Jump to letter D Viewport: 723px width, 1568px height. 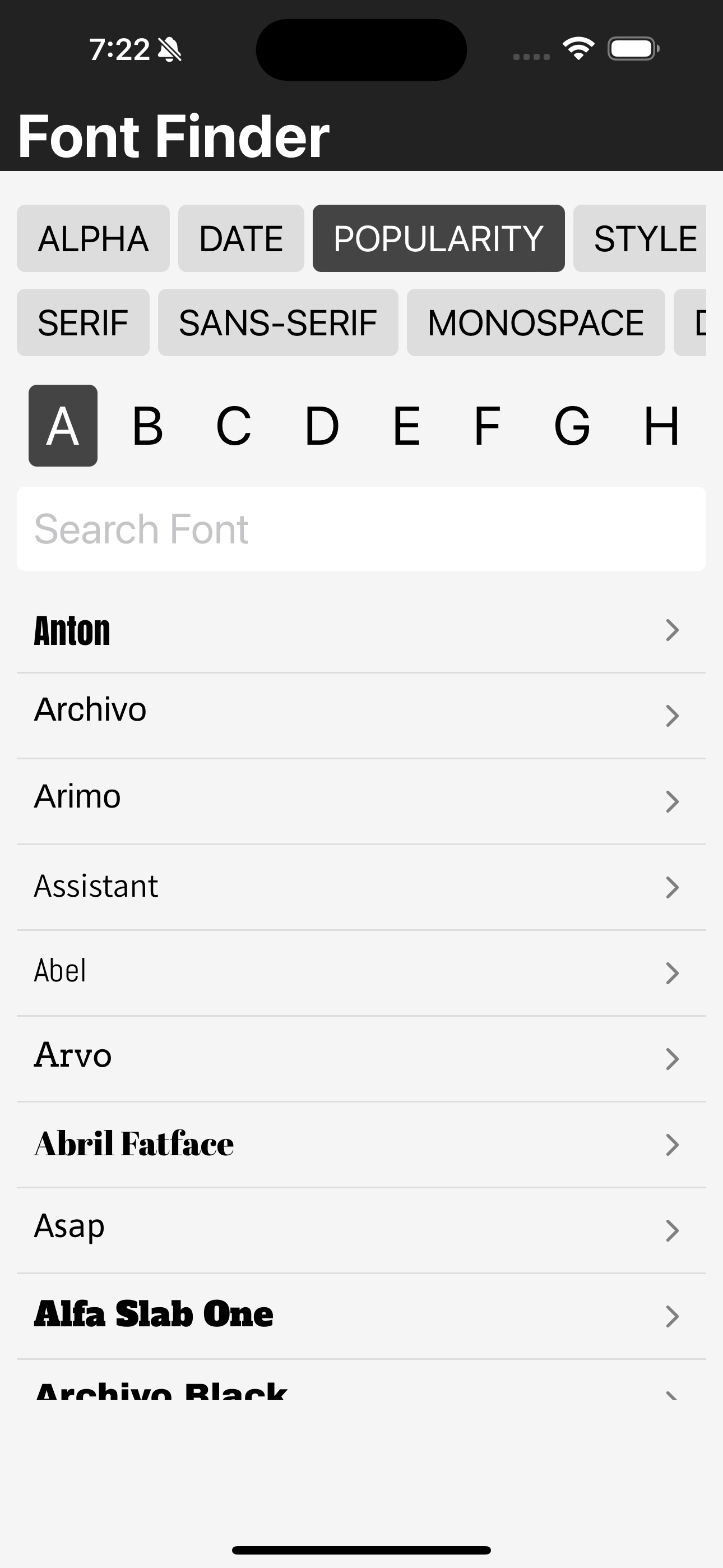point(322,426)
